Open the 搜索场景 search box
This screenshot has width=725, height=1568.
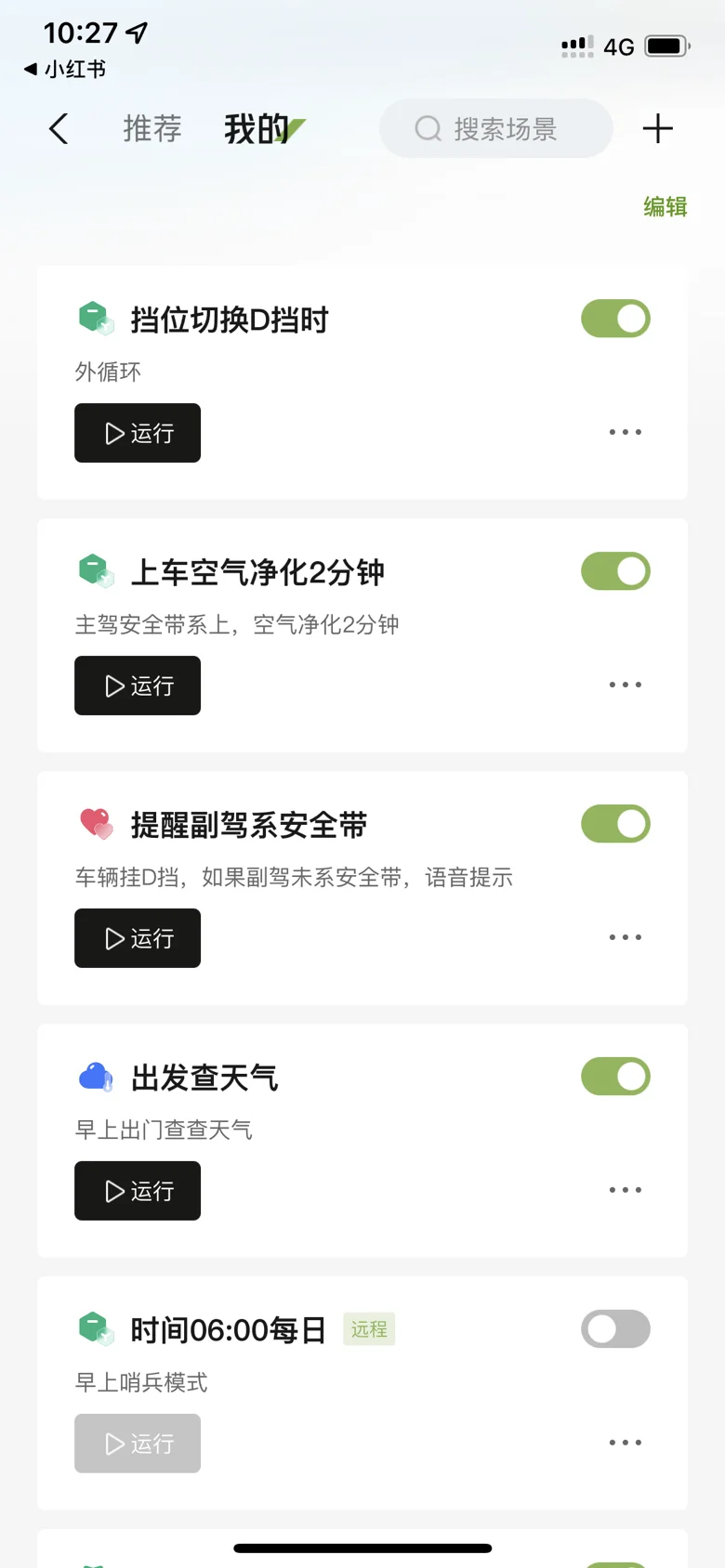496,129
